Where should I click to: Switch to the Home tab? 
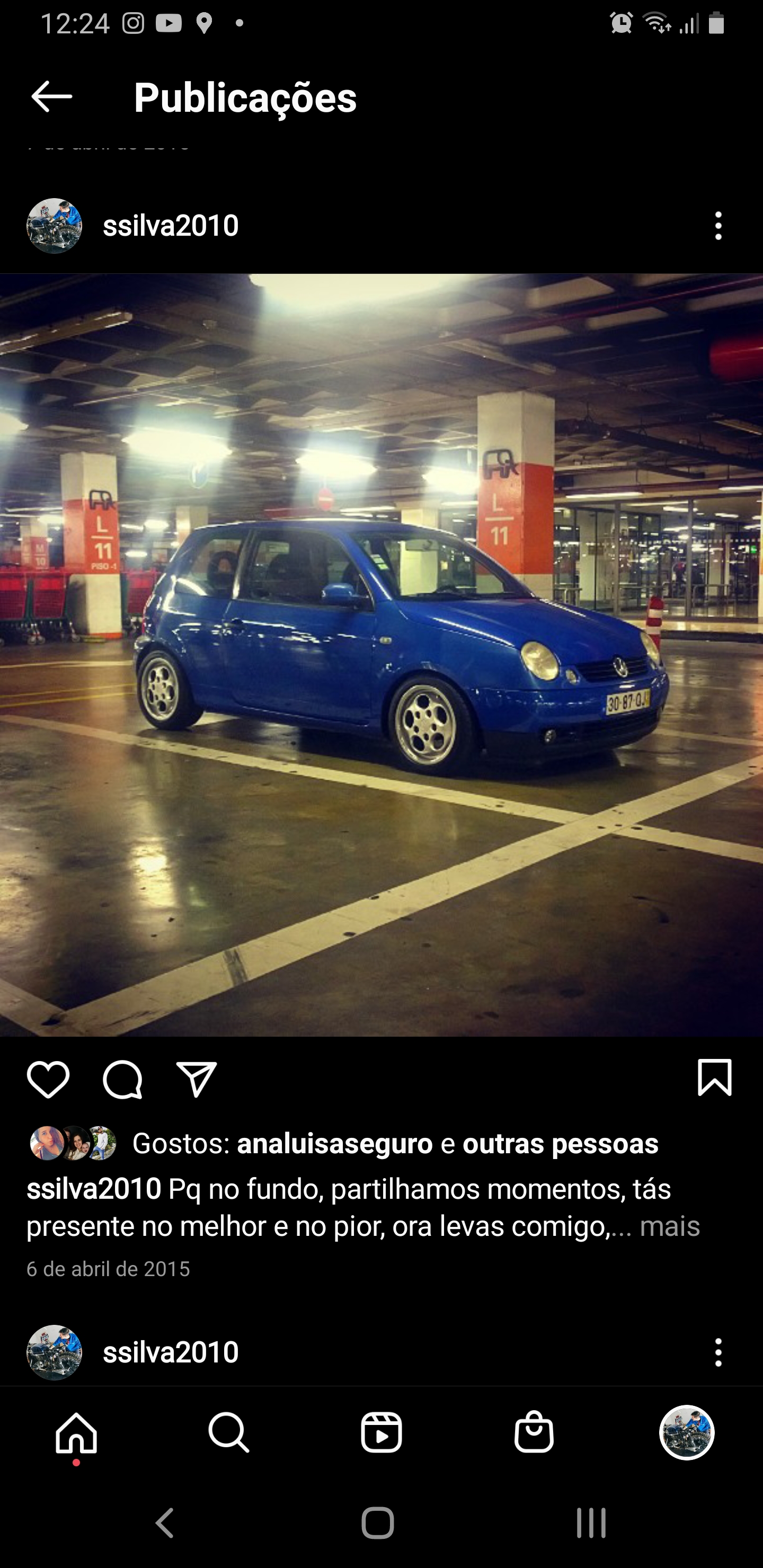76,1433
